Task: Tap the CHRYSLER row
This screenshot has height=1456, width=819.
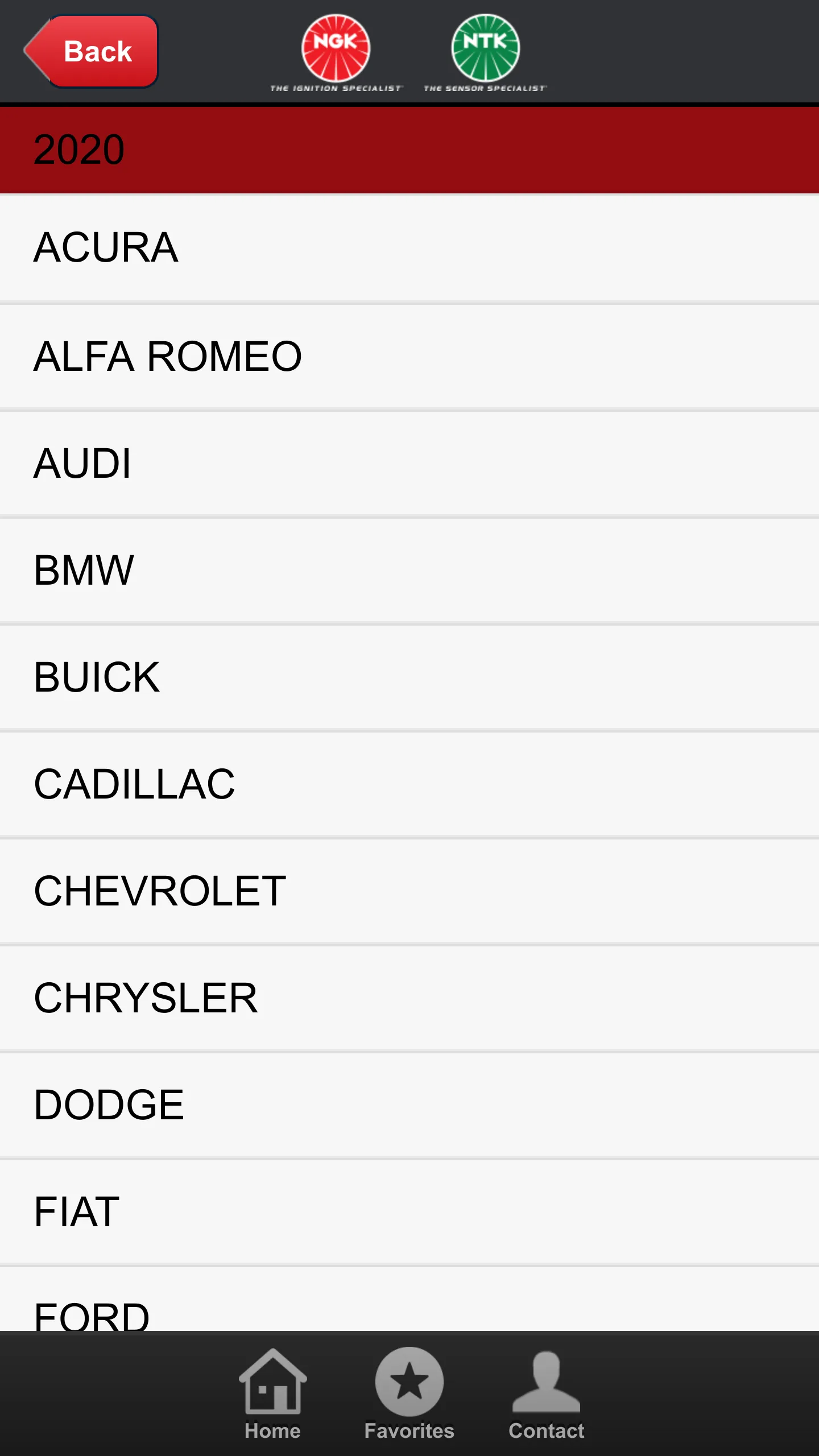Action: tap(409, 998)
